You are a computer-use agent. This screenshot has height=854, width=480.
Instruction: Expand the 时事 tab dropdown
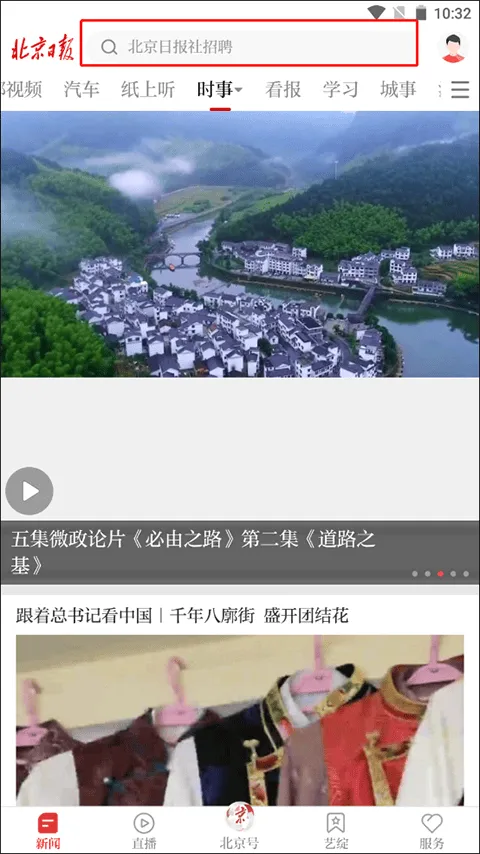220,89
